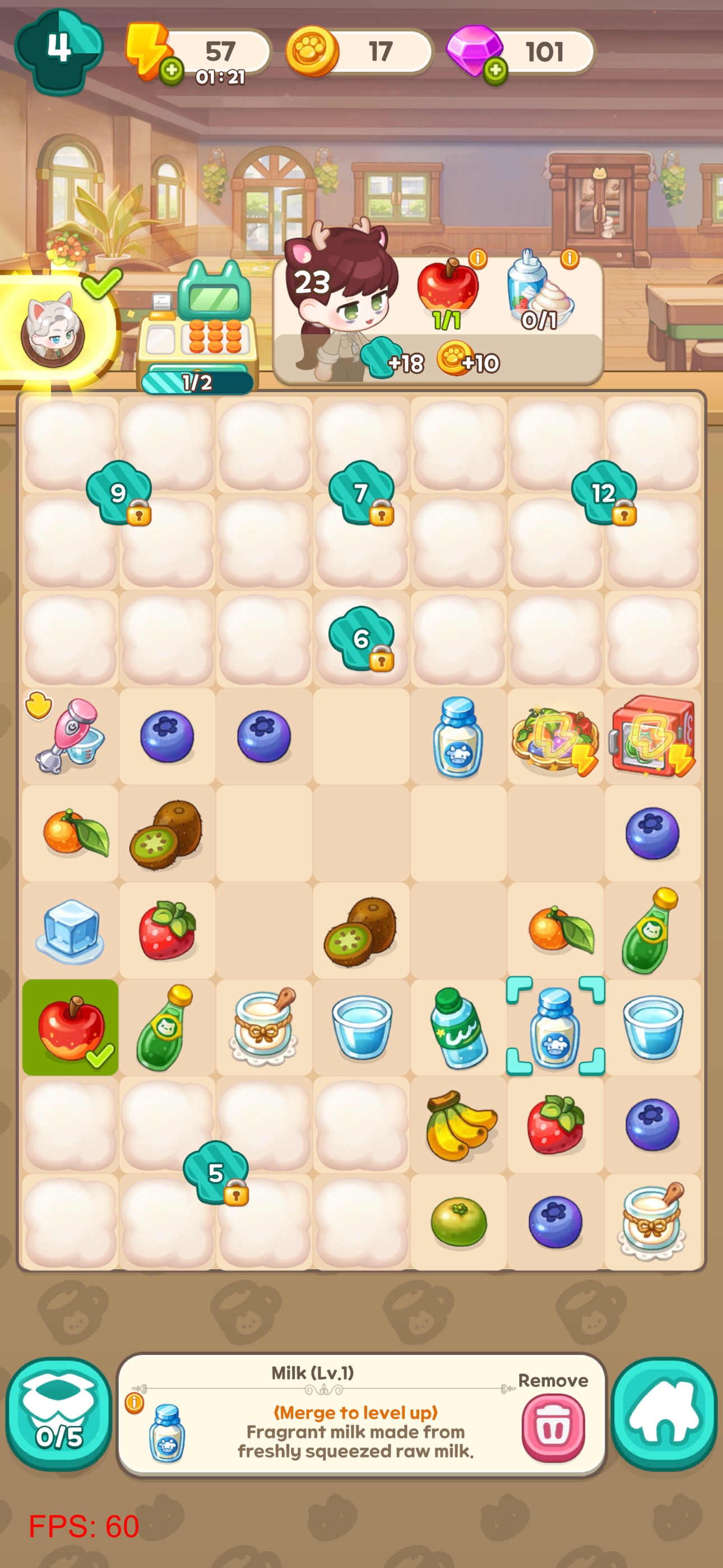
Task: Buy more gems with the plus icon
Action: click(495, 71)
